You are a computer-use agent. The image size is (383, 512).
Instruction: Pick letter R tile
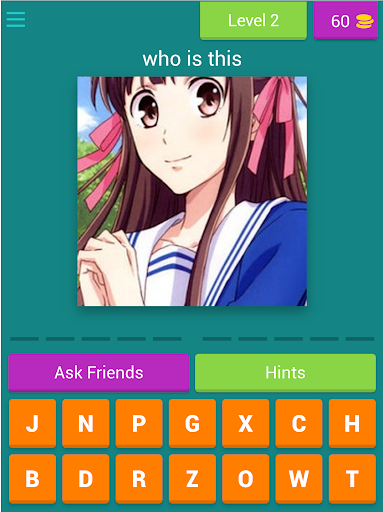pyautogui.click(x=139, y=478)
